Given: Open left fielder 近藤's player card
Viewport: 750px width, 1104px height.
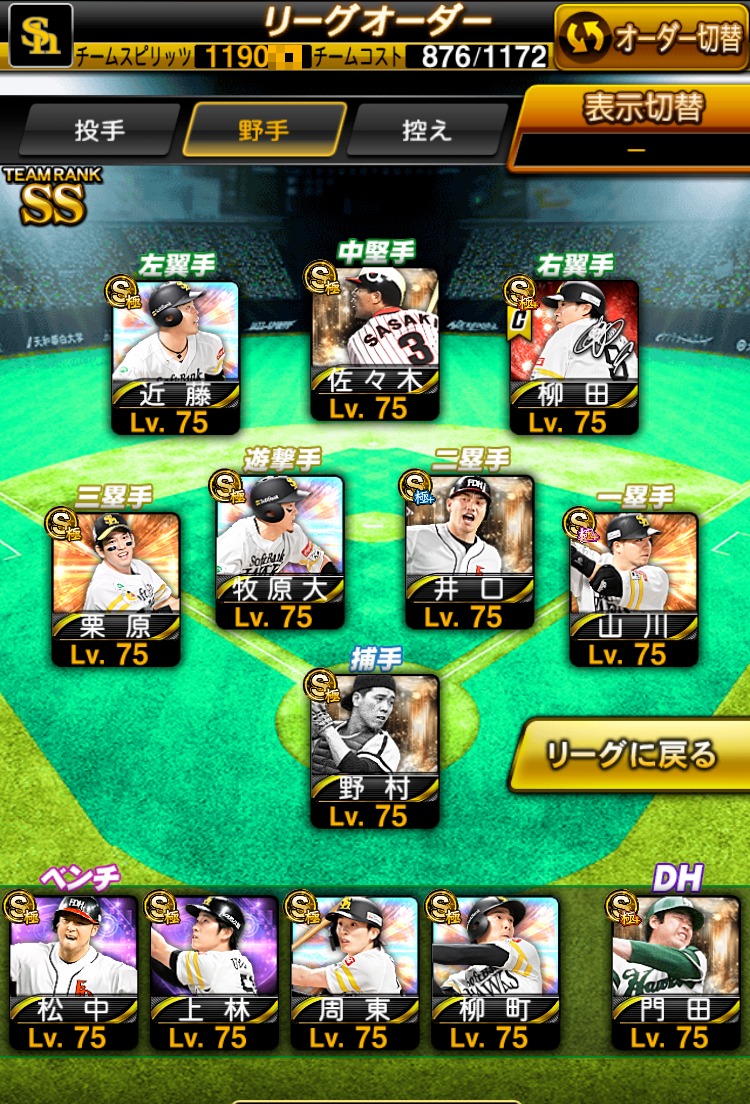Looking at the screenshot, I should click(x=175, y=355).
